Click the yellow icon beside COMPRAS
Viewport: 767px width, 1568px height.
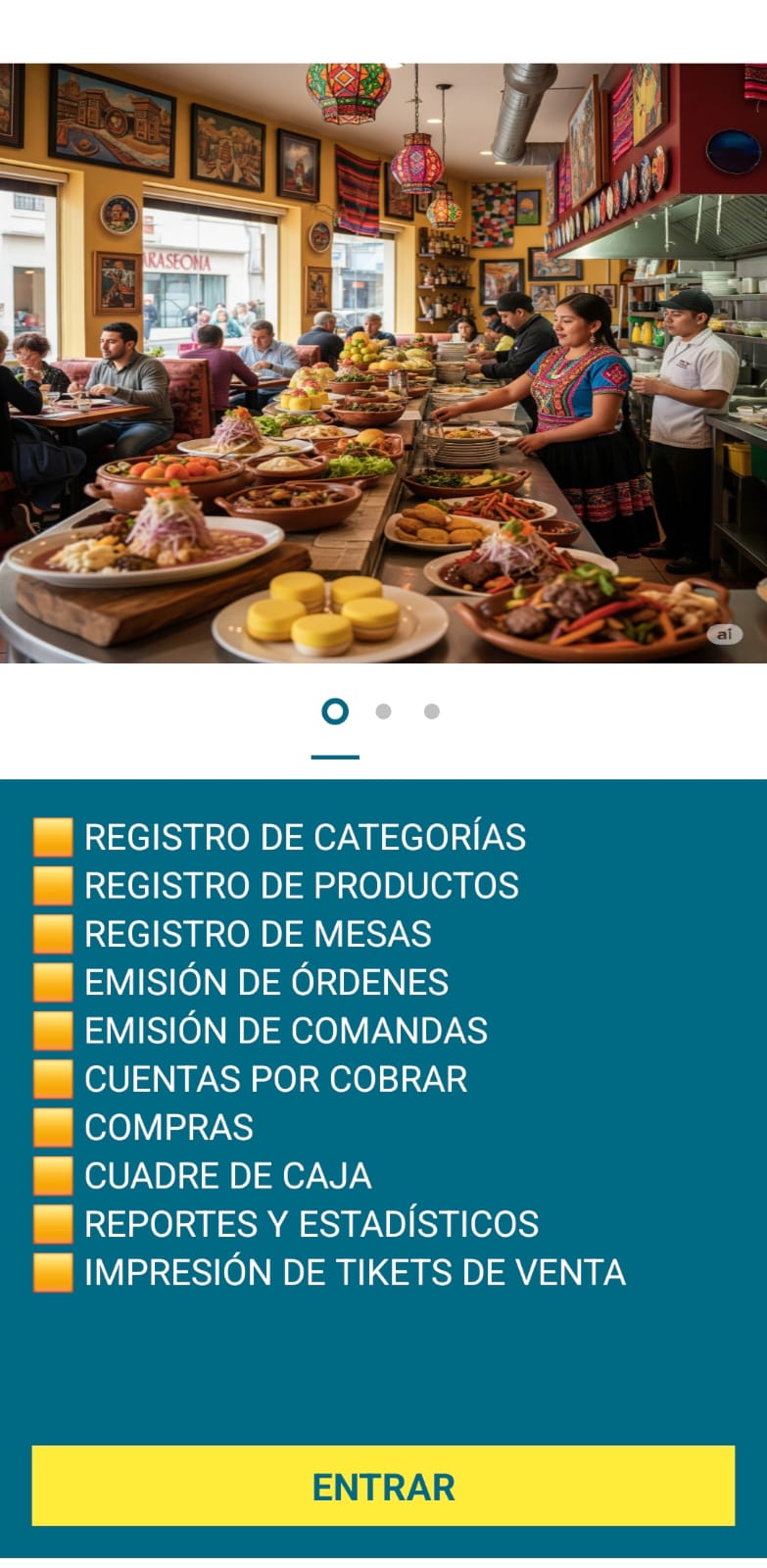pos(51,1127)
